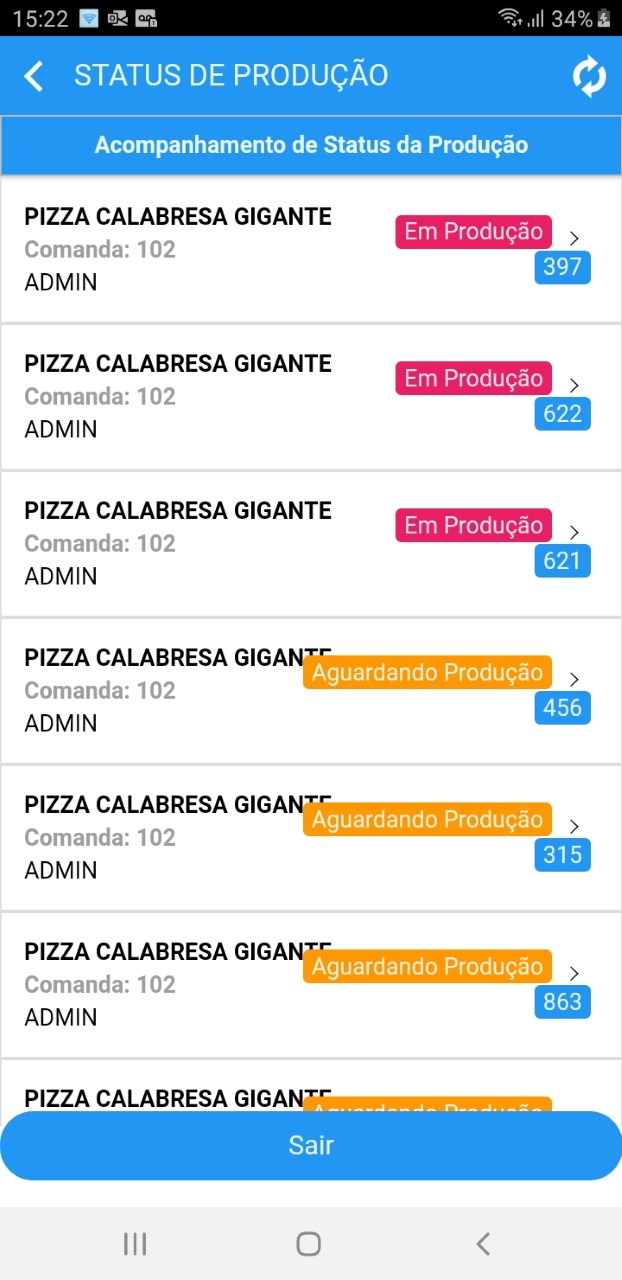
Task: Go to the system home screen
Action: click(309, 1243)
